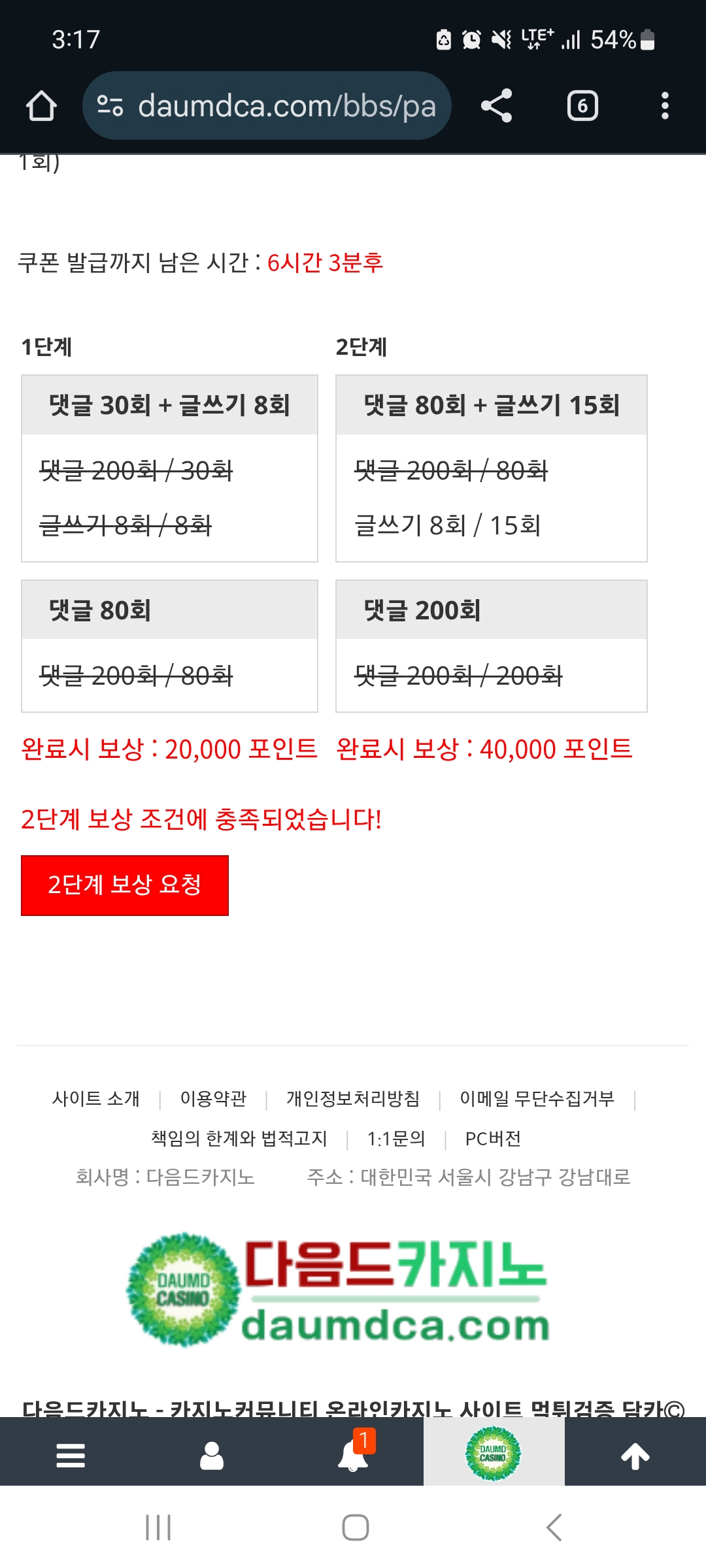Open the browser overflow menu
The width and height of the screenshot is (706, 1568).
pos(665,106)
